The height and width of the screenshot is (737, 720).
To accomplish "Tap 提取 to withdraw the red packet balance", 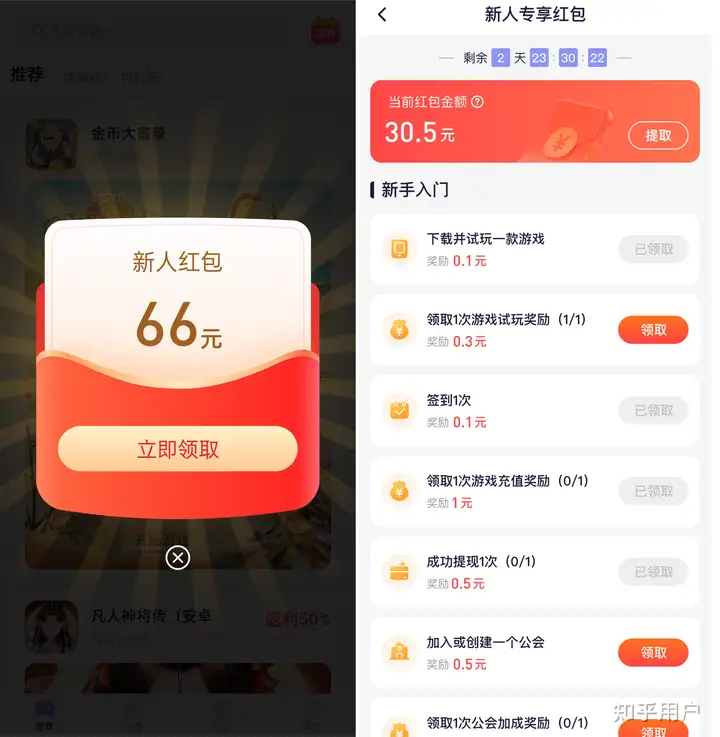I will [658, 135].
